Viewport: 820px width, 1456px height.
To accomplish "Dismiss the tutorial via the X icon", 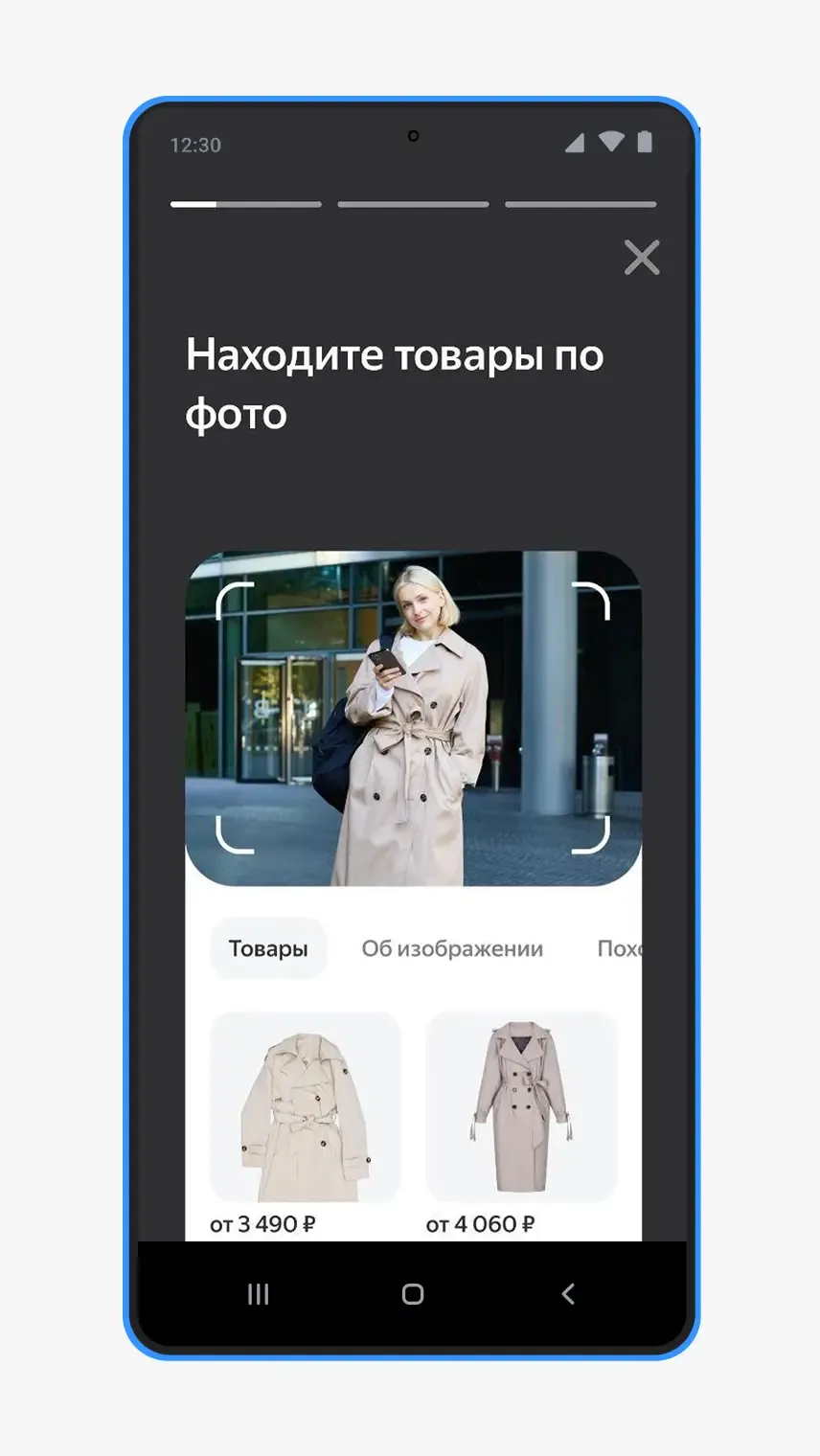I will 641,258.
